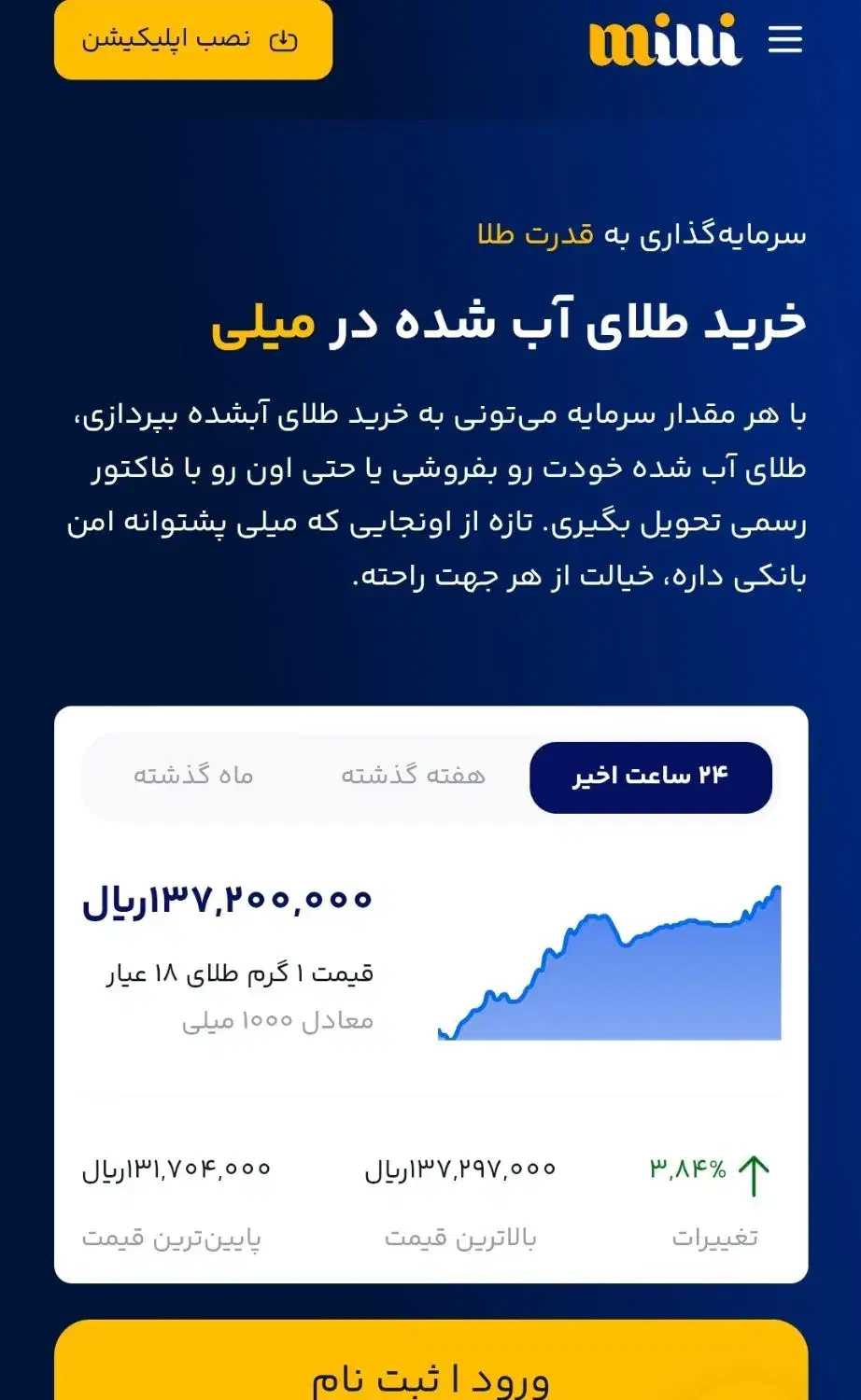Click the peak of the chart curve
Image resolution: width=861 pixels, height=1400 pixels.
778,887
